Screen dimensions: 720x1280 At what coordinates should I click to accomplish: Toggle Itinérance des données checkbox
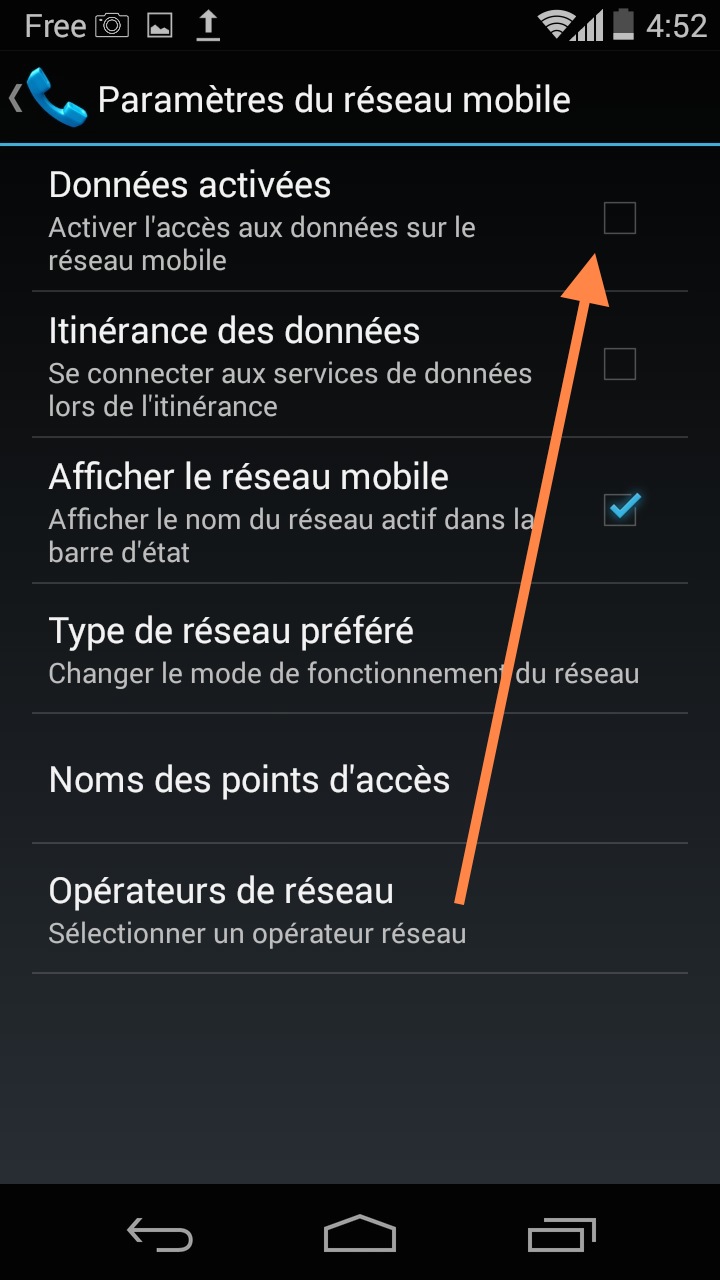click(x=620, y=364)
